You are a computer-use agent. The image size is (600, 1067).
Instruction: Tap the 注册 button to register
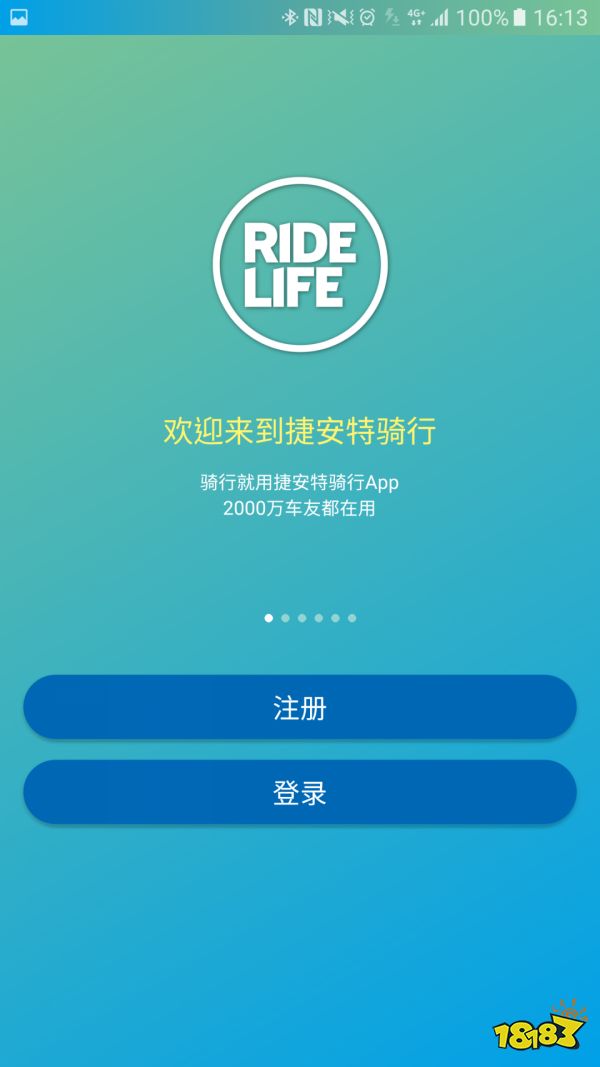coord(300,708)
